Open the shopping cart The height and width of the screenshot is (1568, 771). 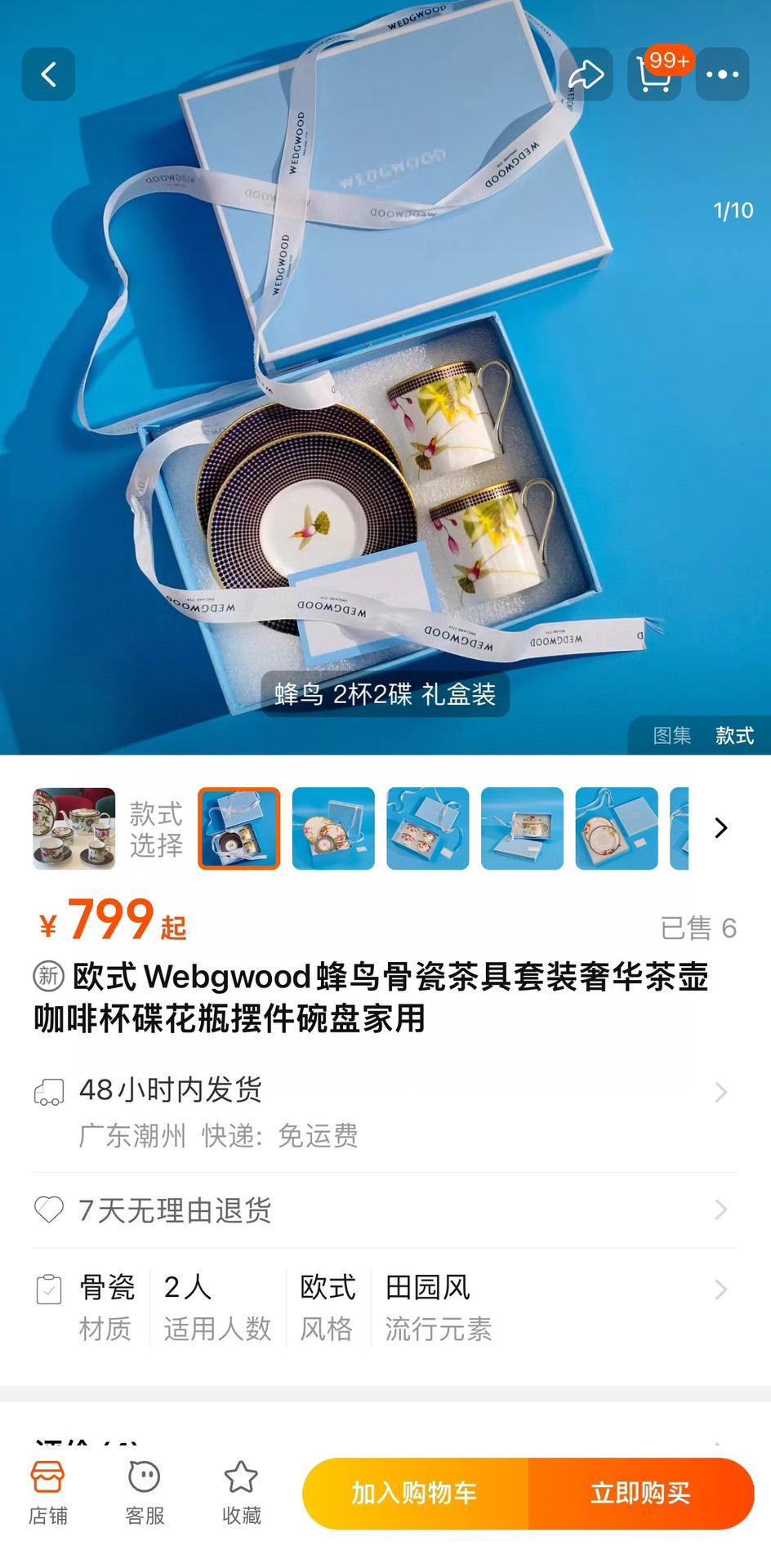pos(654,74)
